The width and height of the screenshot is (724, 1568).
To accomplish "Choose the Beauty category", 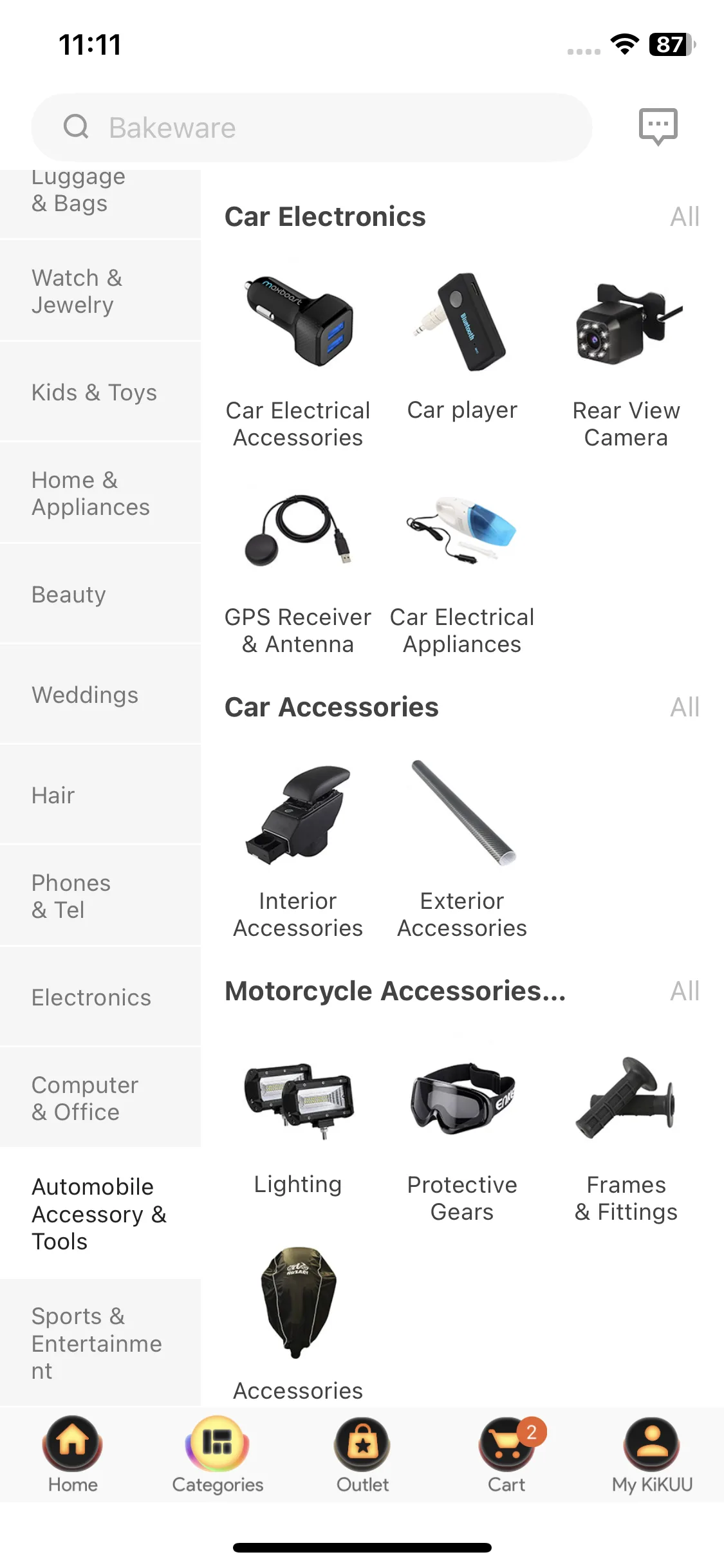I will 100,594.
